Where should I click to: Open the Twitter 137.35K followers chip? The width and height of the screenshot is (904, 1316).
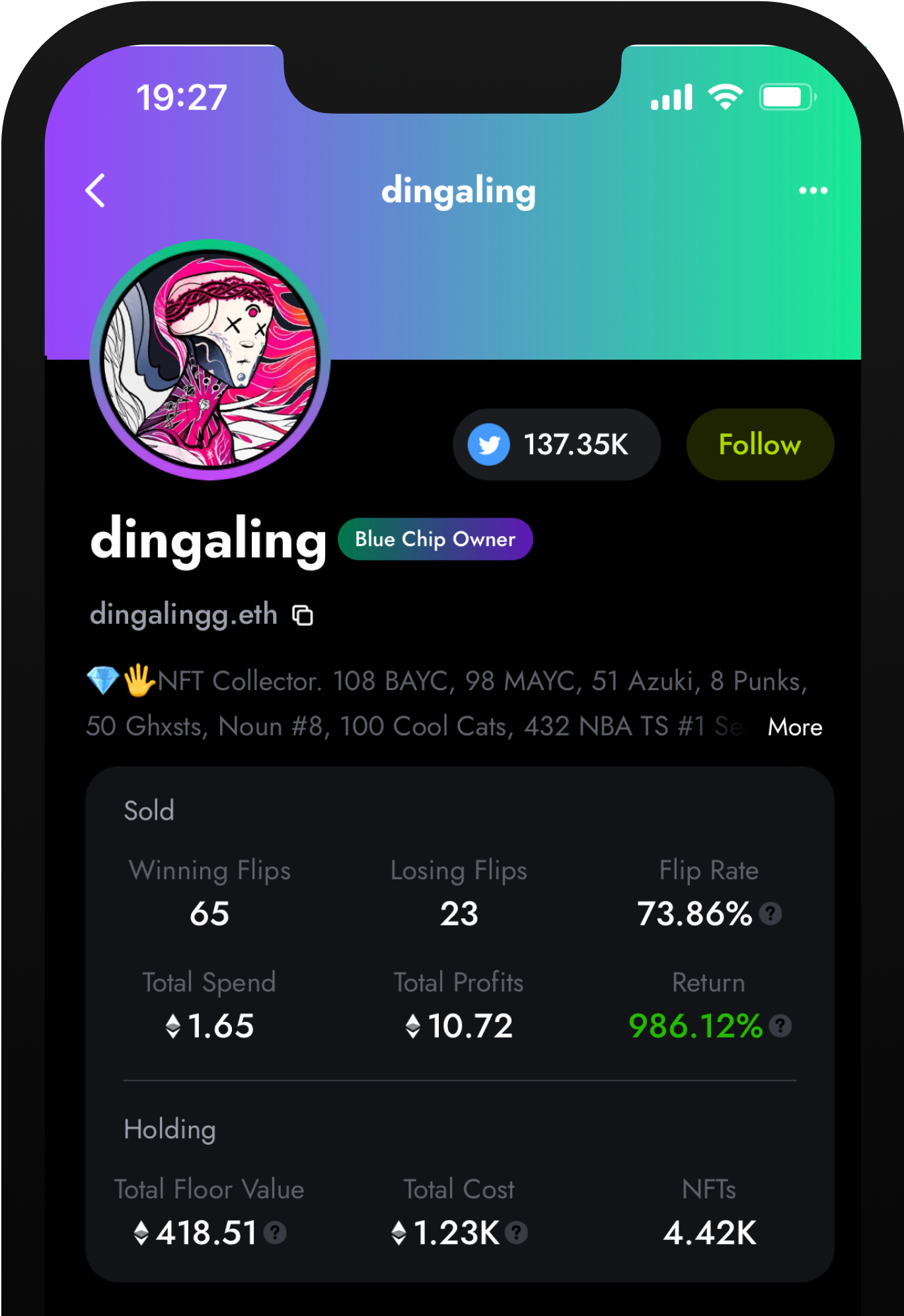click(x=556, y=445)
